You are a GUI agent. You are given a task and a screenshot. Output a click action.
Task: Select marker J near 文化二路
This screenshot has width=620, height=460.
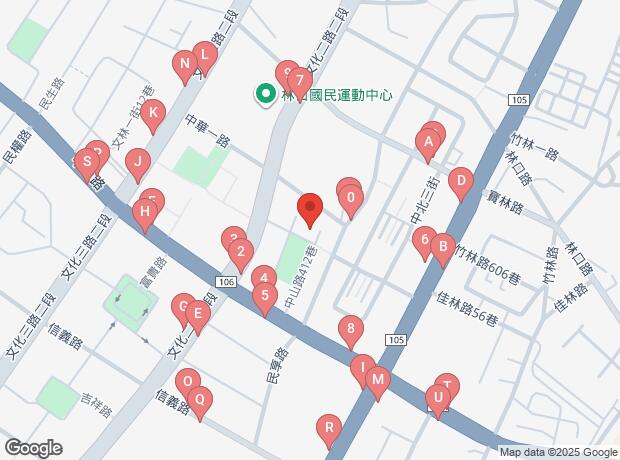click(138, 163)
